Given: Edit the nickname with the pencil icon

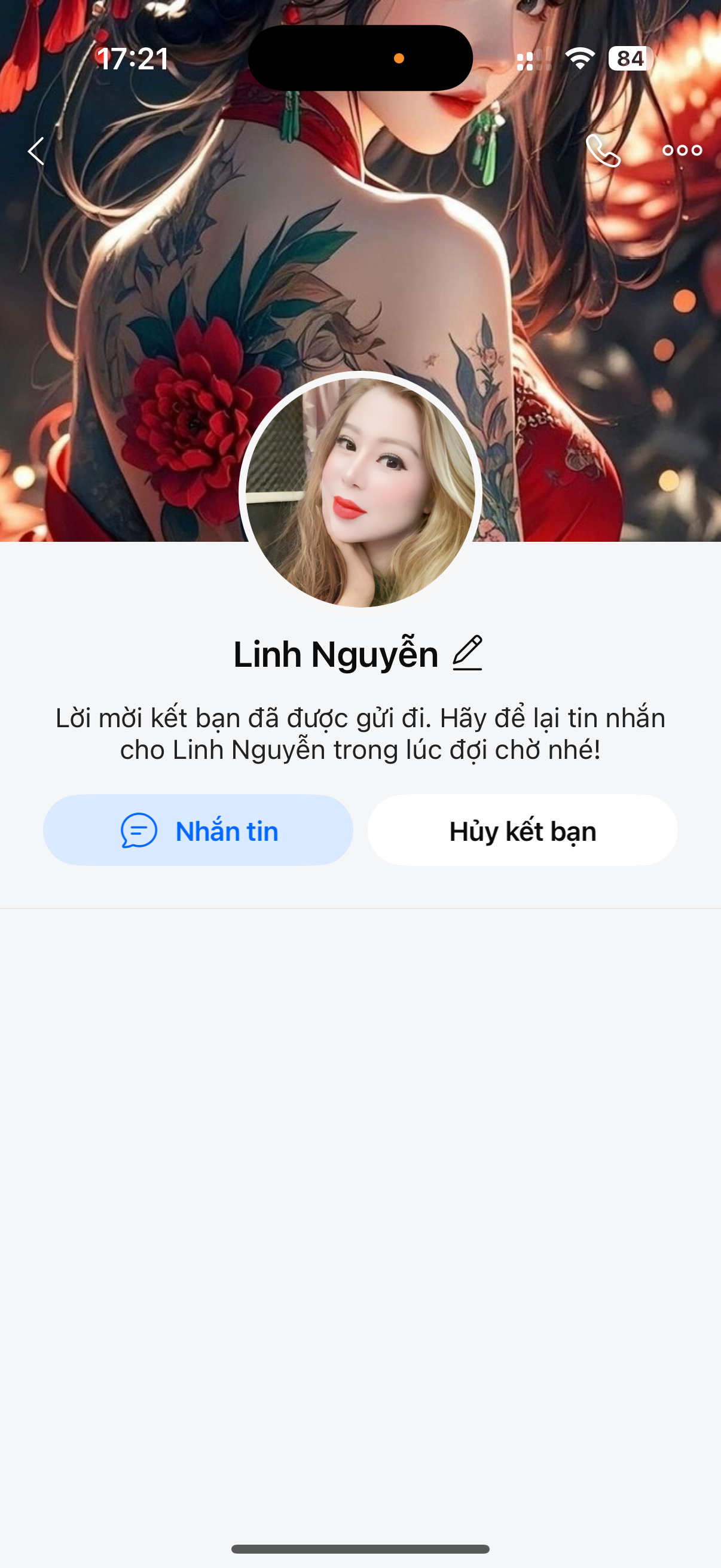Looking at the screenshot, I should pyautogui.click(x=468, y=653).
